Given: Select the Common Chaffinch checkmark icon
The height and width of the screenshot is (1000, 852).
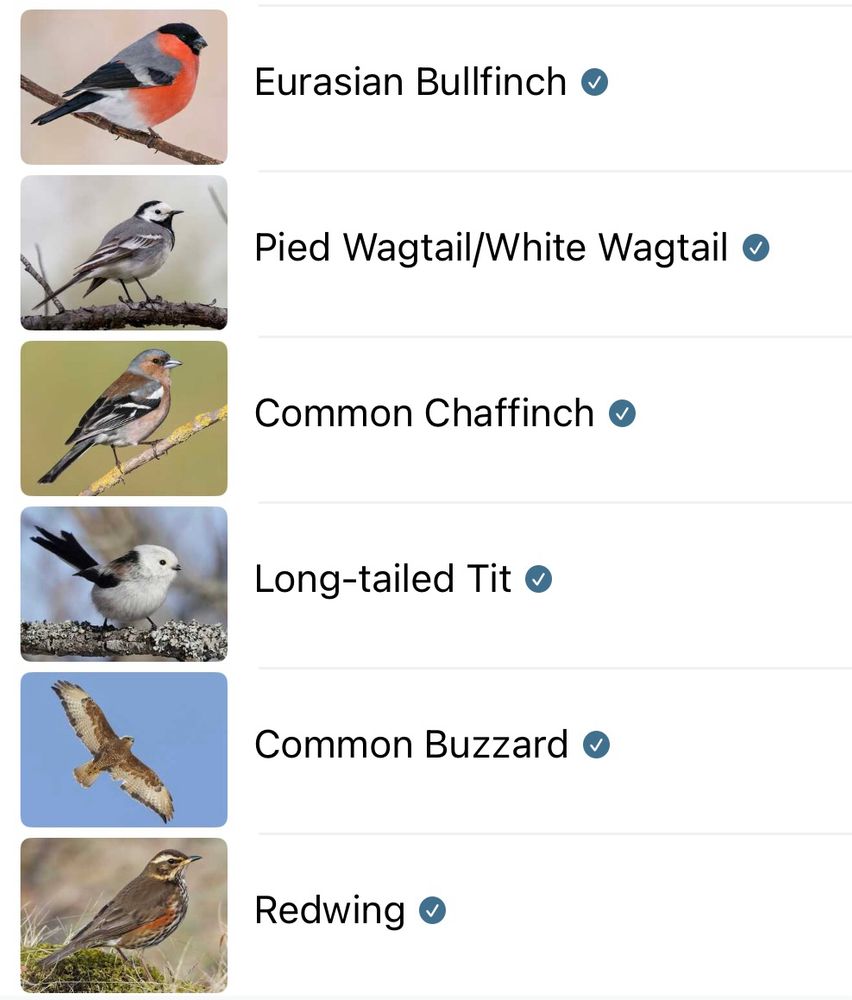Looking at the screenshot, I should click(x=623, y=413).
